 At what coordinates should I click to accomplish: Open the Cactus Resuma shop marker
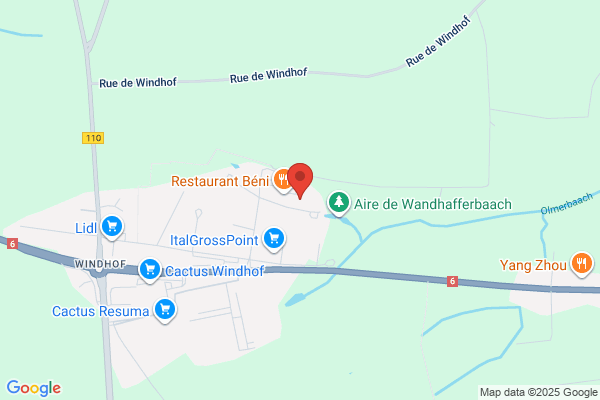[165, 310]
